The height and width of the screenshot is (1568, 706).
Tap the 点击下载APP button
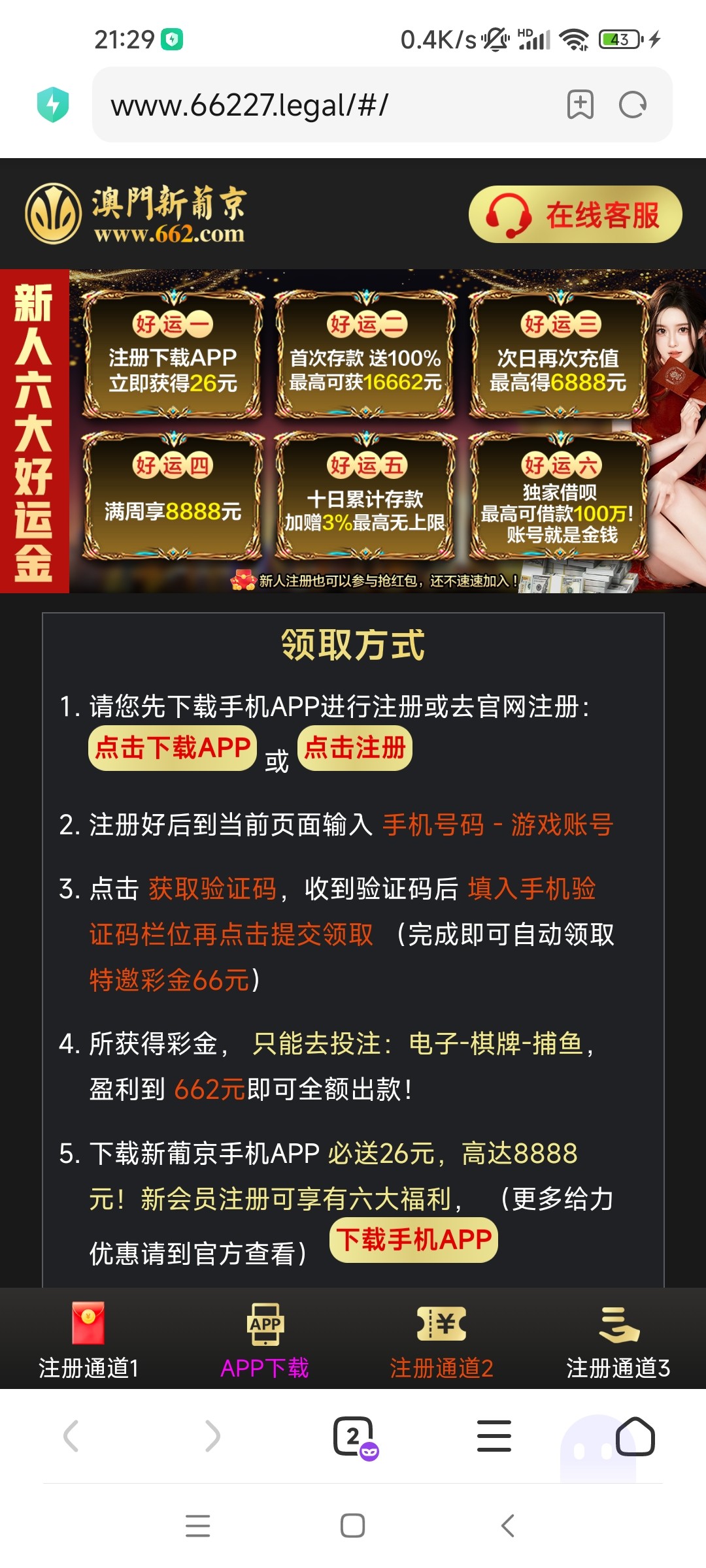pyautogui.click(x=173, y=748)
